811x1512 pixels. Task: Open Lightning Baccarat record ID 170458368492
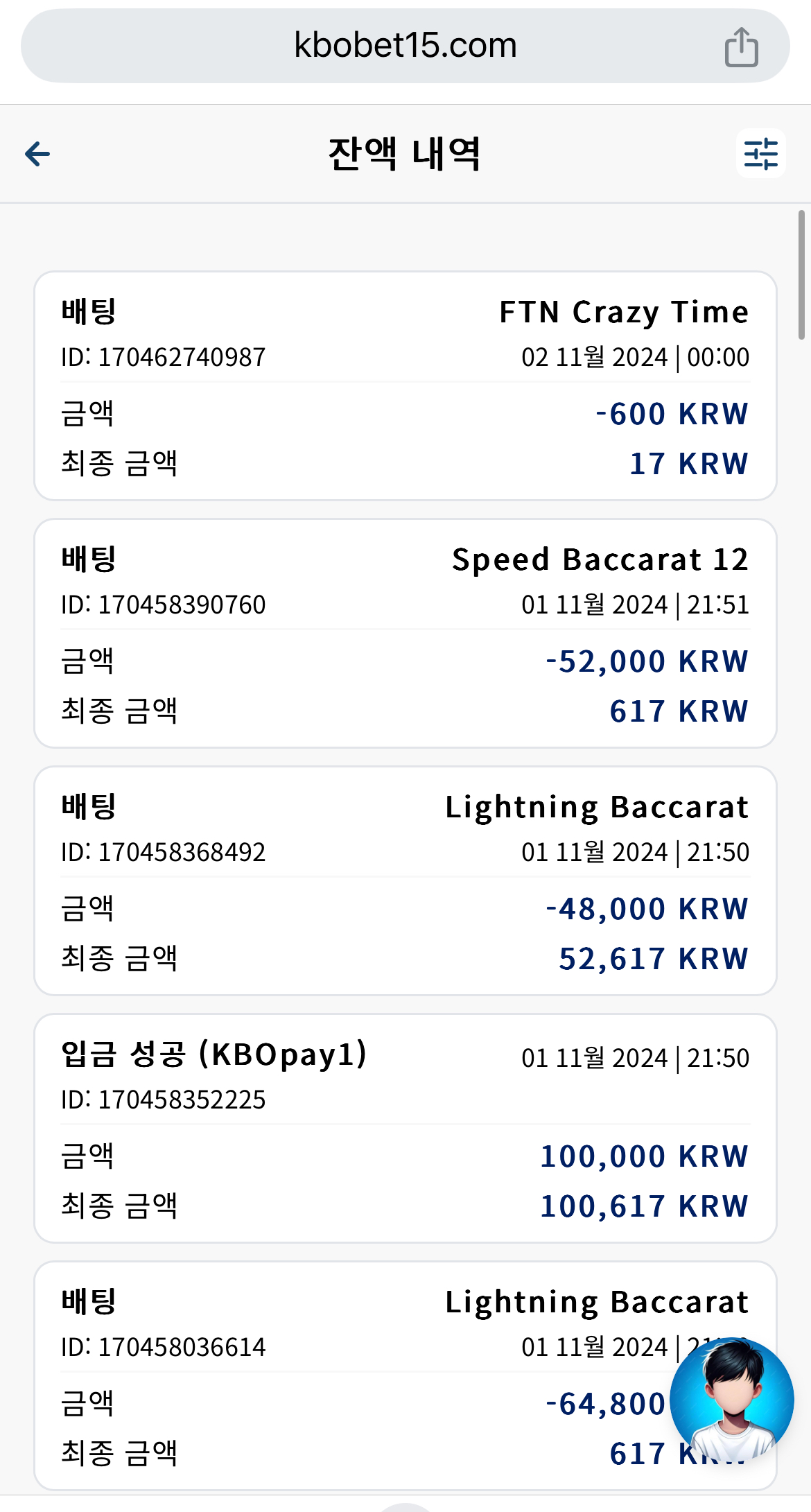click(405, 880)
